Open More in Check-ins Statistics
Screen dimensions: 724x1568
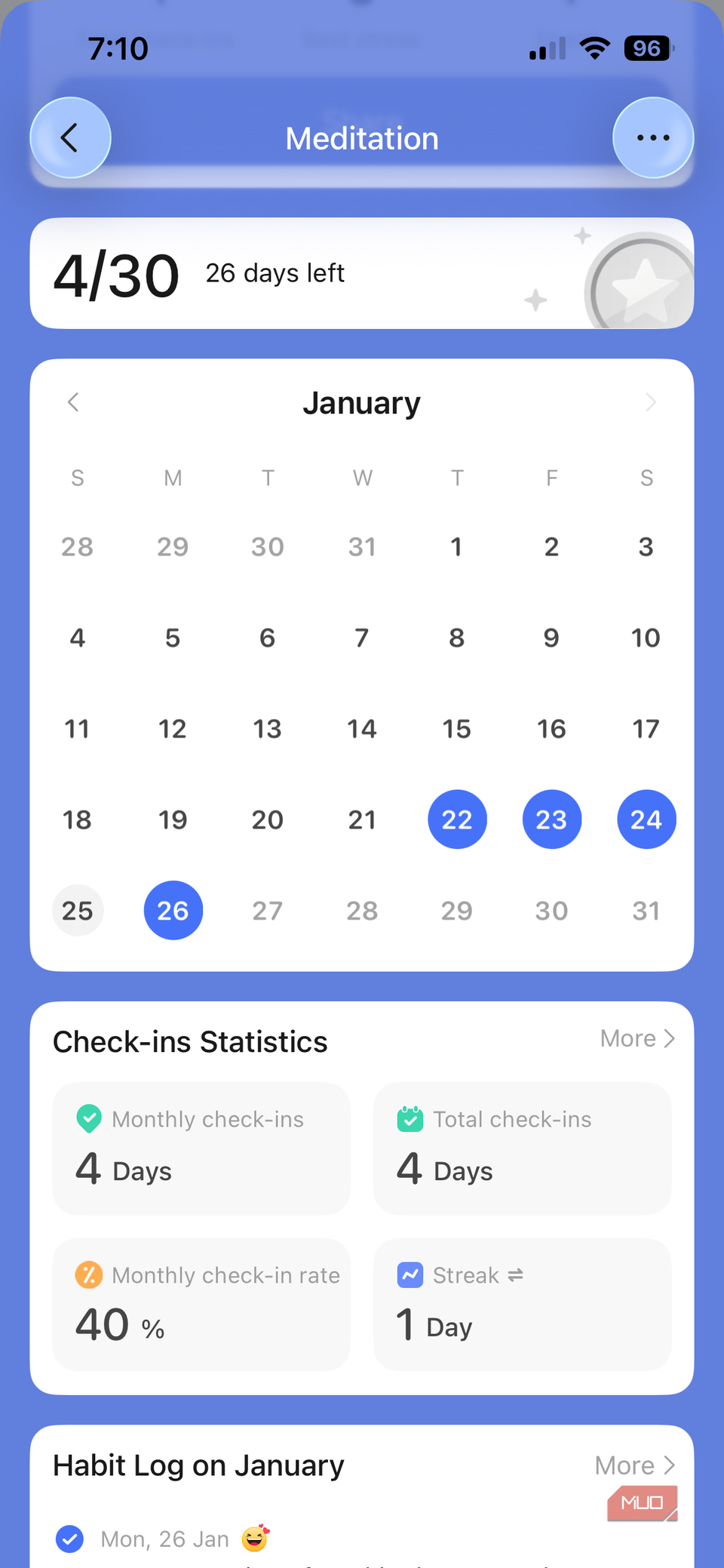[637, 1039]
